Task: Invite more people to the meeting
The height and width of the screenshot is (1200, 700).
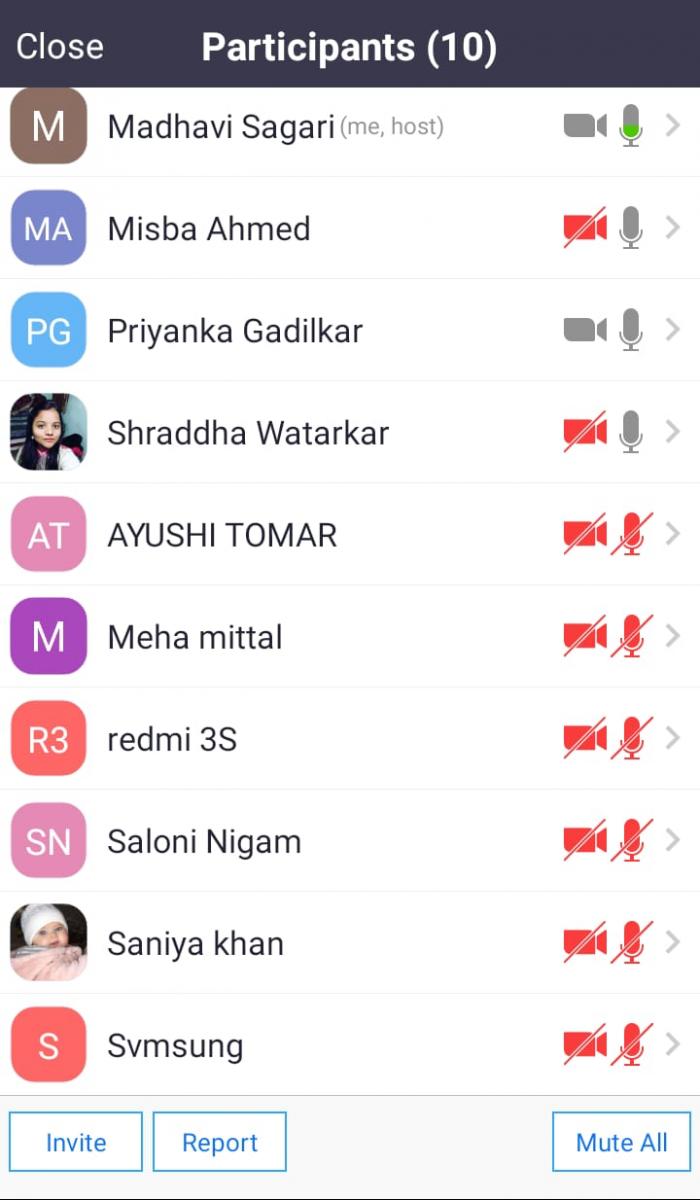Action: [x=76, y=1142]
